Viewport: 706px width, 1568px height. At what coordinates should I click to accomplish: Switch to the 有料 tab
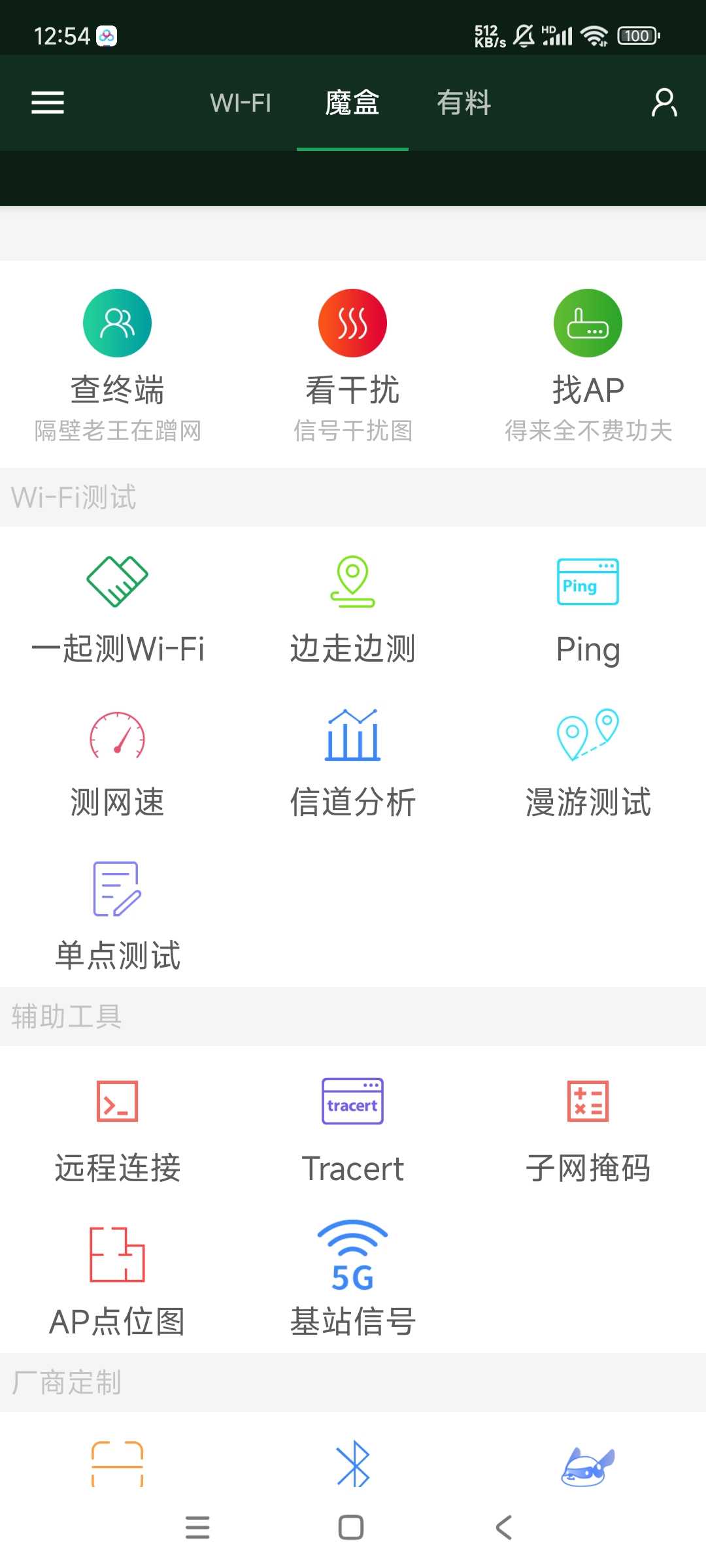point(463,103)
